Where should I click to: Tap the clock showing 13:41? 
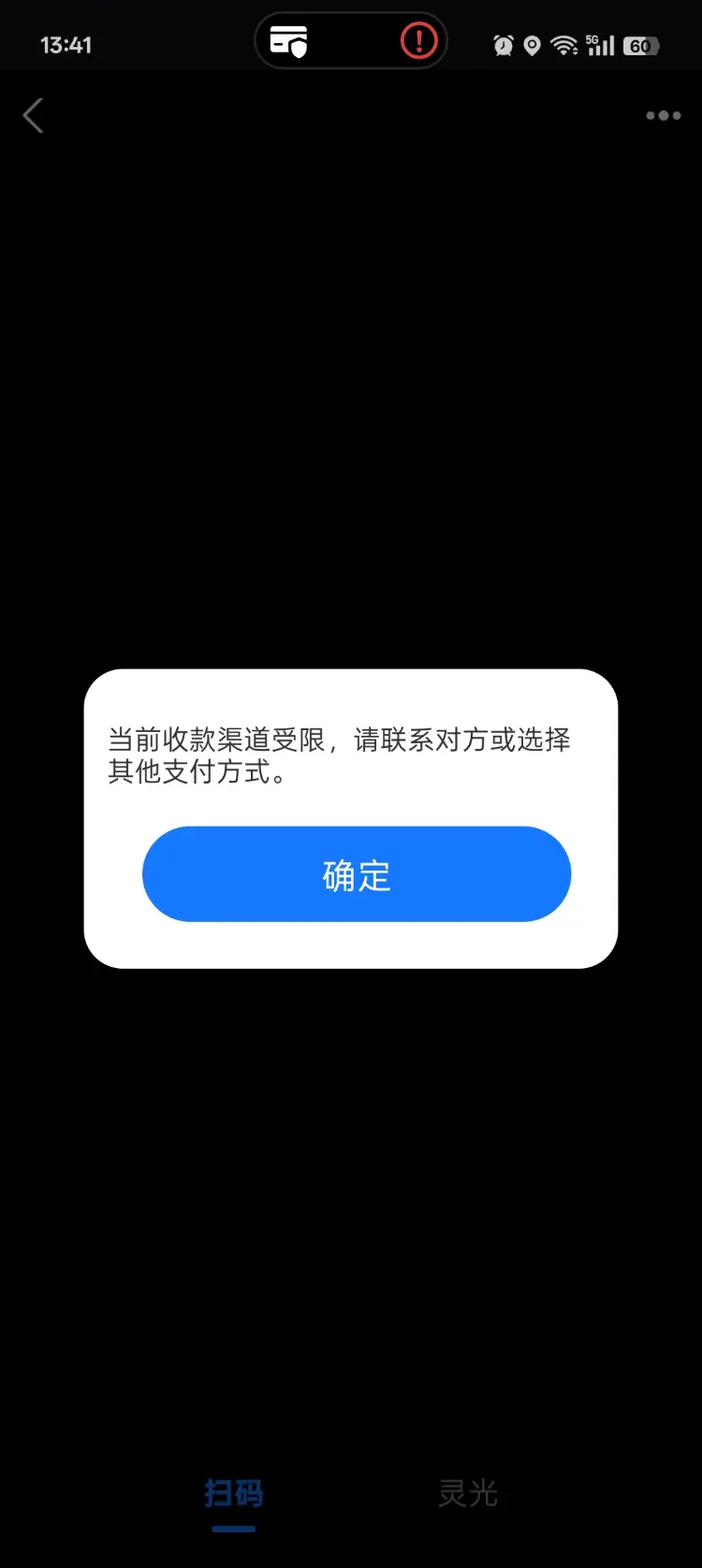tap(66, 44)
